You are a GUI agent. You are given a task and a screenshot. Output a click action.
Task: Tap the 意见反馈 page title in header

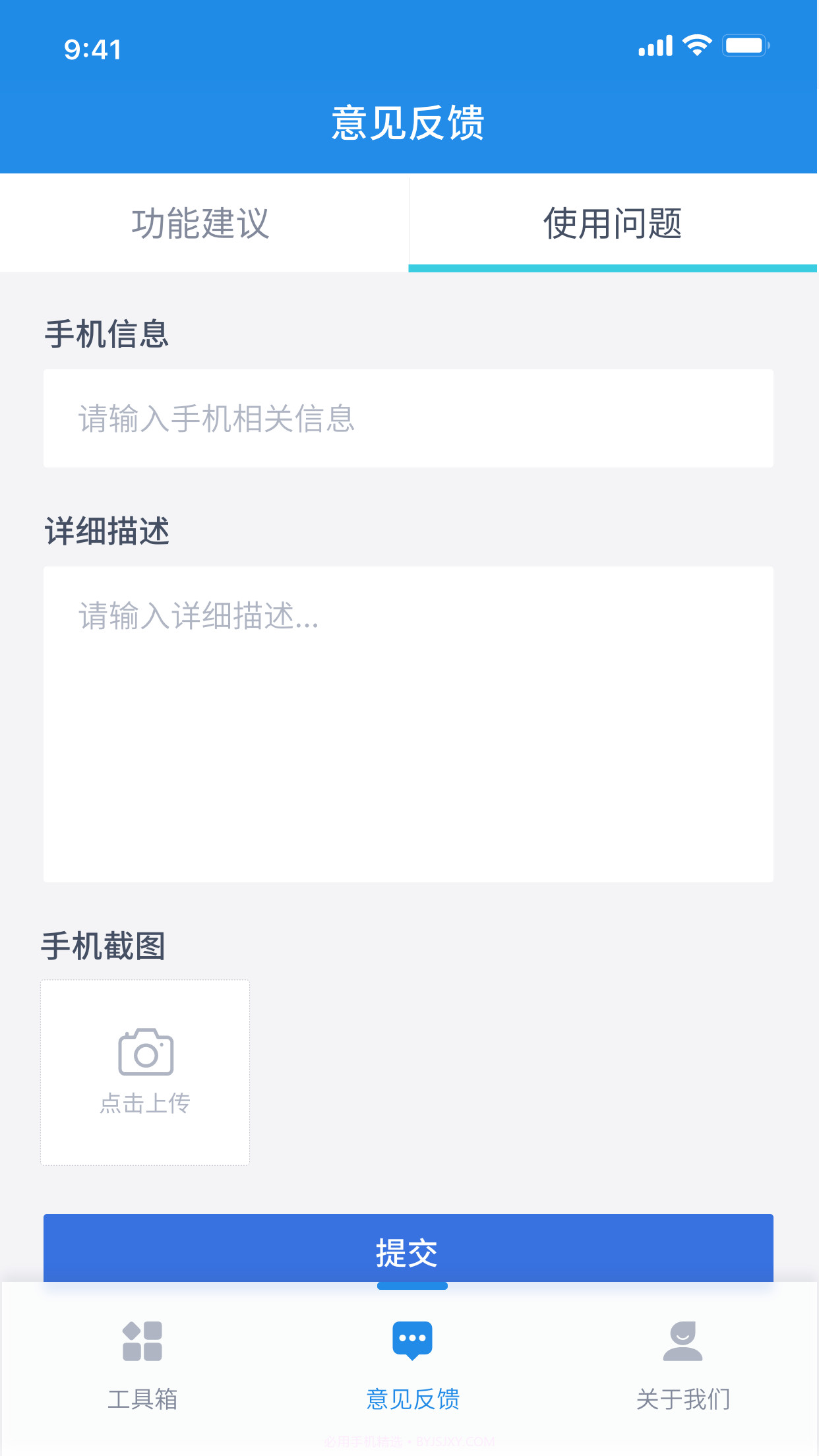pos(408,123)
